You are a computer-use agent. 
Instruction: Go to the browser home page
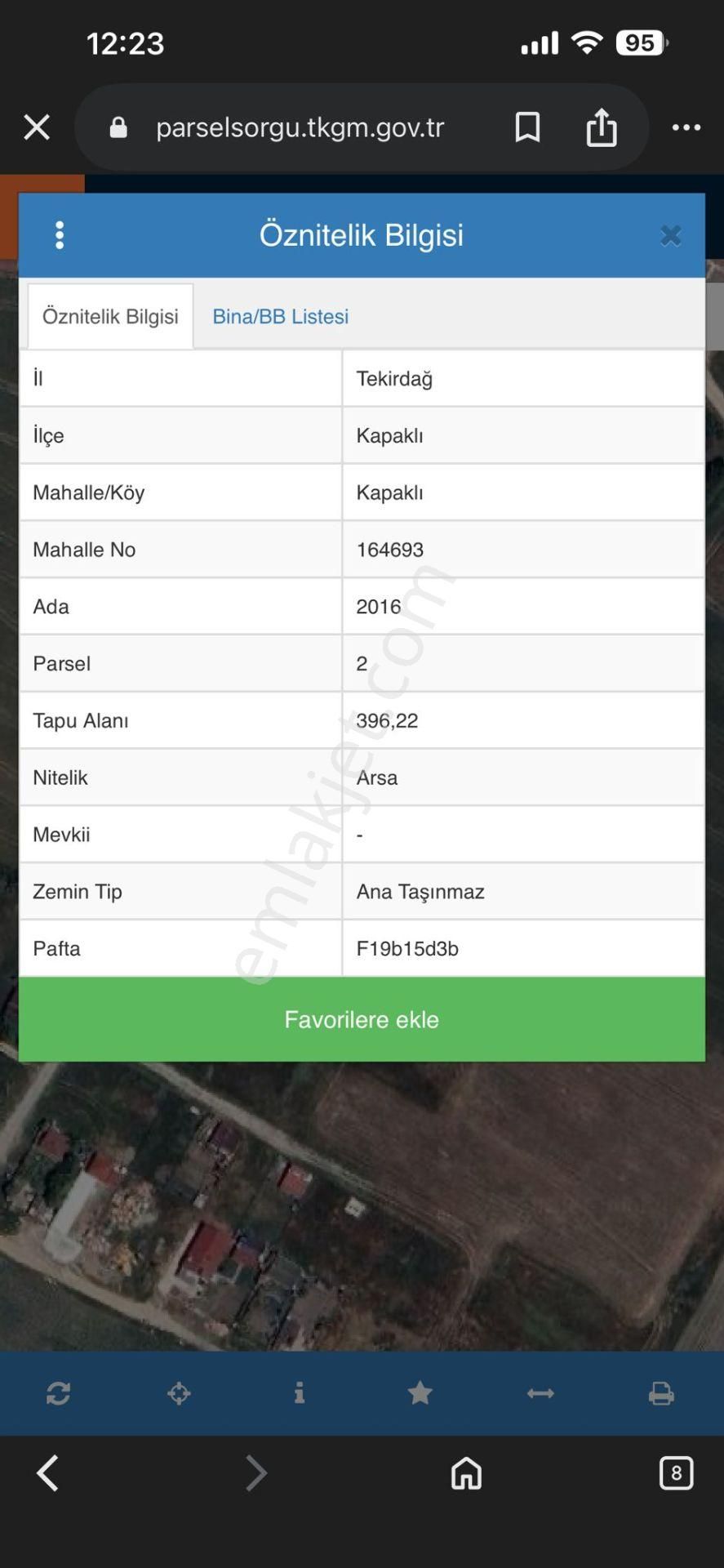(466, 1473)
